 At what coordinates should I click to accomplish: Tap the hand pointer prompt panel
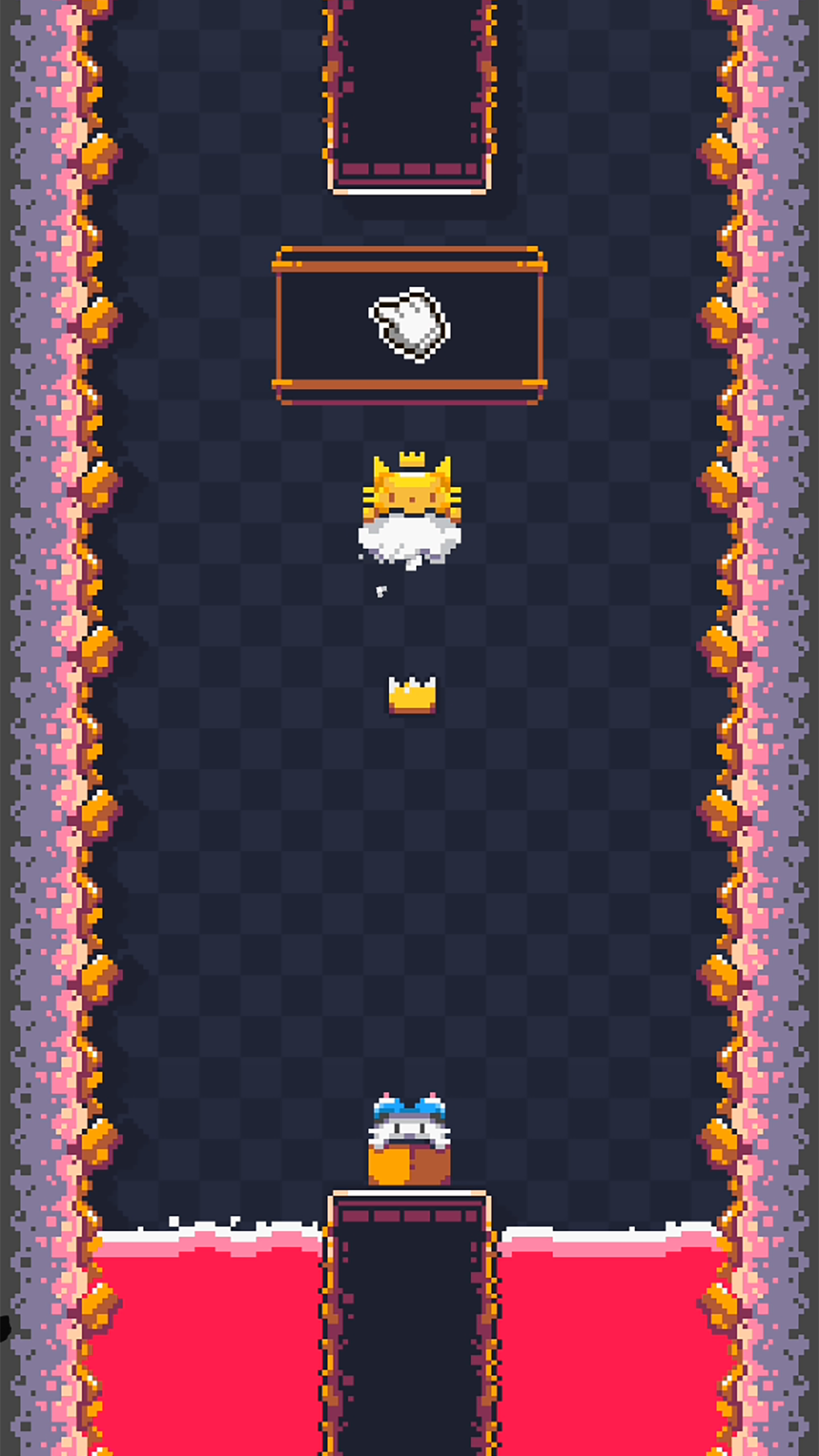point(409,325)
